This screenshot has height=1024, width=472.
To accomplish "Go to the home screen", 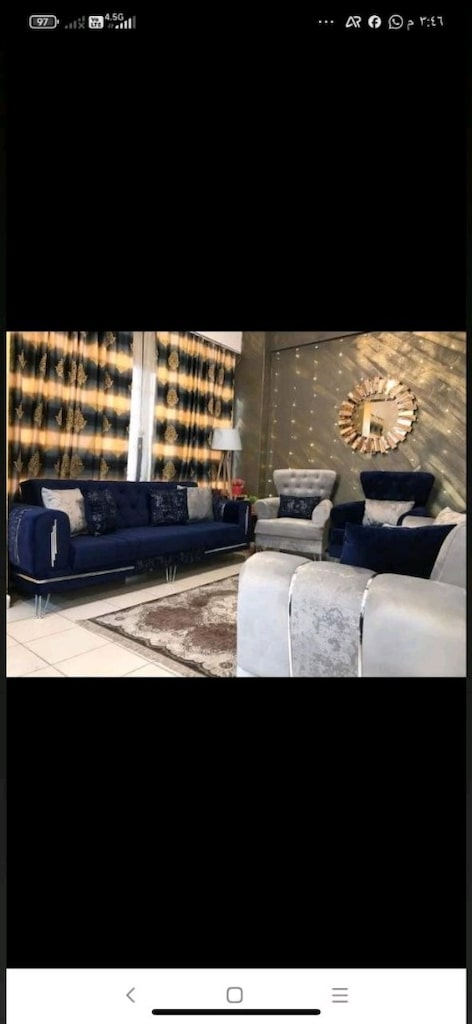I will click(x=235, y=995).
